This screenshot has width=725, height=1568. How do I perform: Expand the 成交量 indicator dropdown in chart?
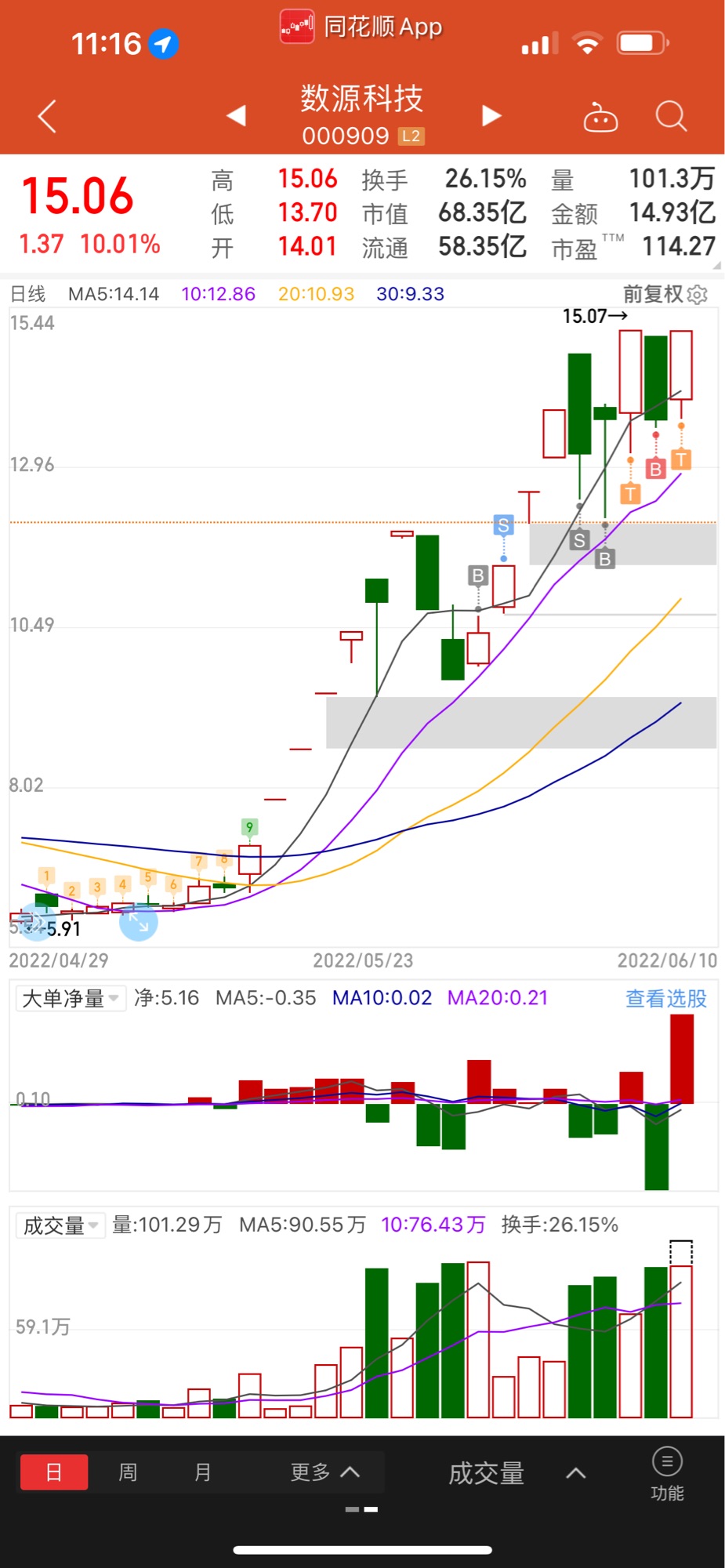click(x=60, y=1225)
